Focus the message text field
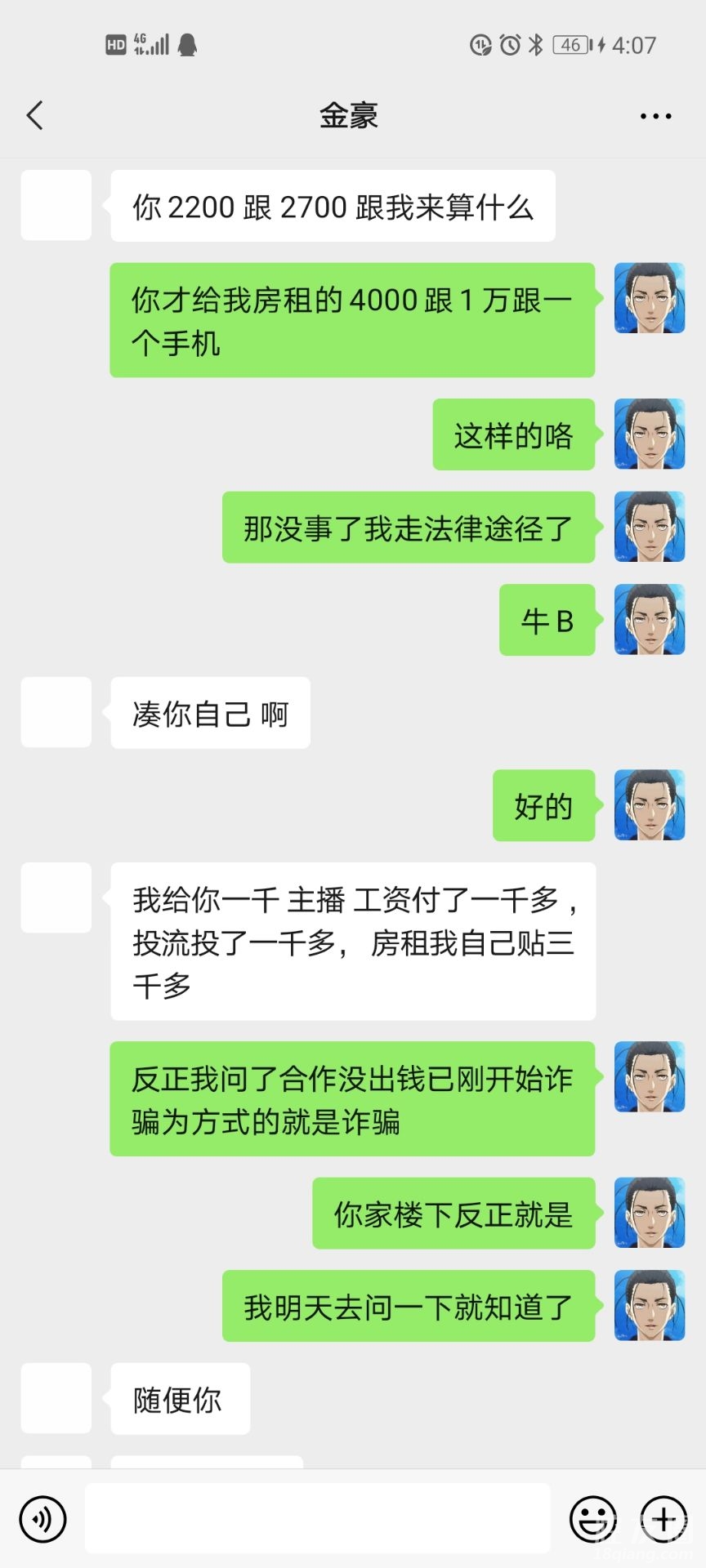706x1568 pixels. 317,1519
